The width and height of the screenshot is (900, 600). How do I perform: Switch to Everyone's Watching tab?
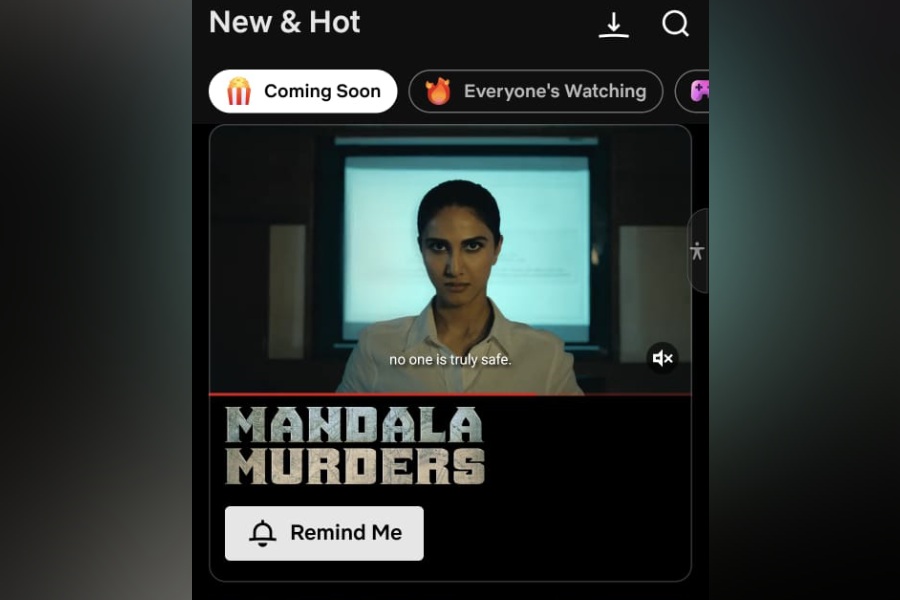[535, 91]
